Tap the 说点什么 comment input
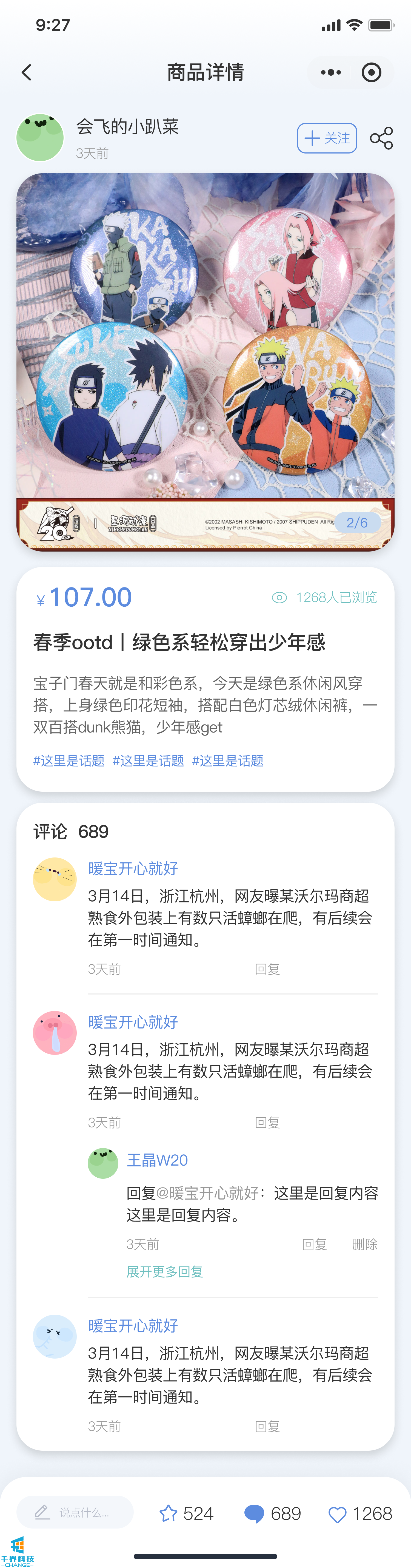This screenshot has width=411, height=1568. (x=75, y=1513)
